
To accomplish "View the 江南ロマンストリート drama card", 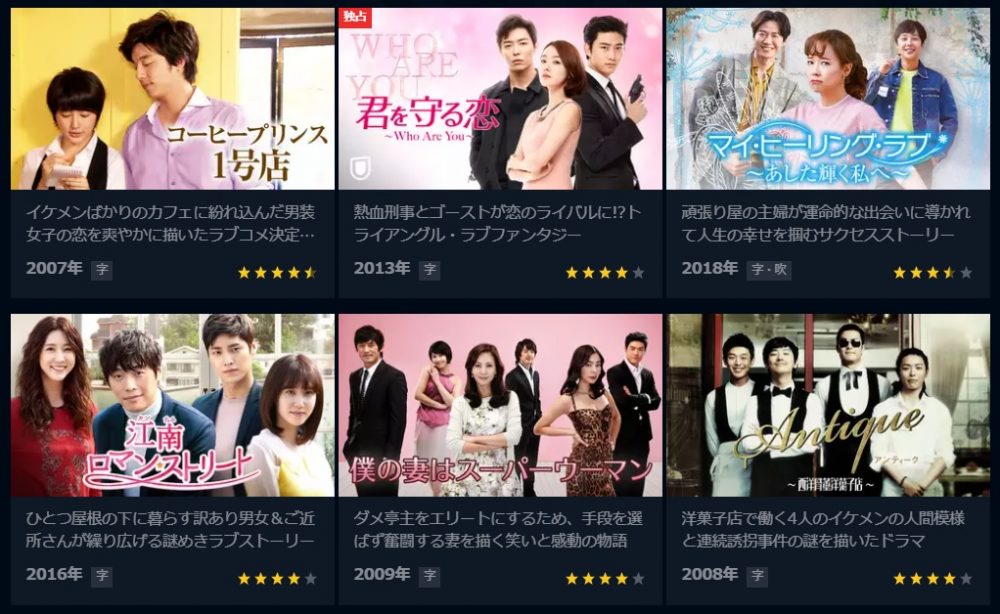I will 172,405.
